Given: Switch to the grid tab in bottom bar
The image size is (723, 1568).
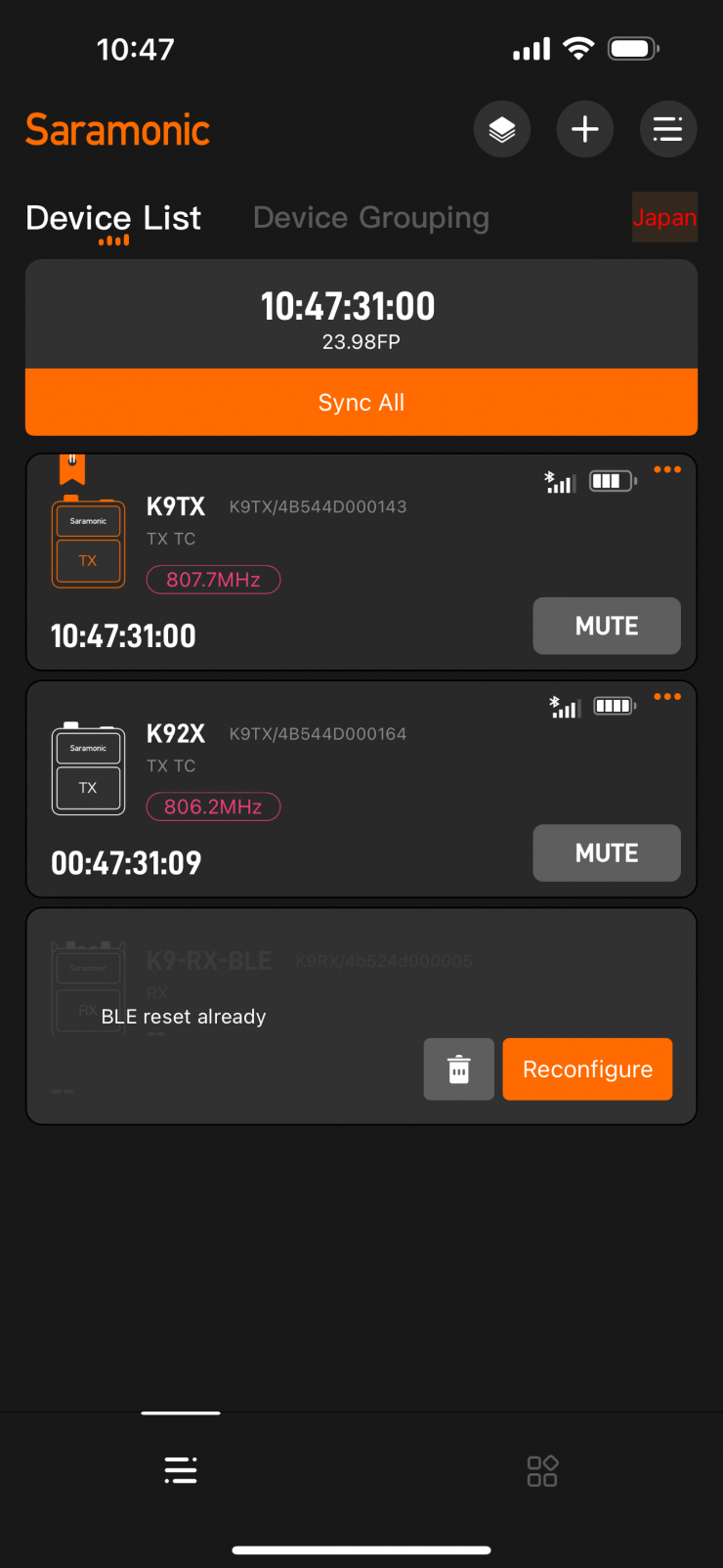Looking at the screenshot, I should coord(542,1470).
